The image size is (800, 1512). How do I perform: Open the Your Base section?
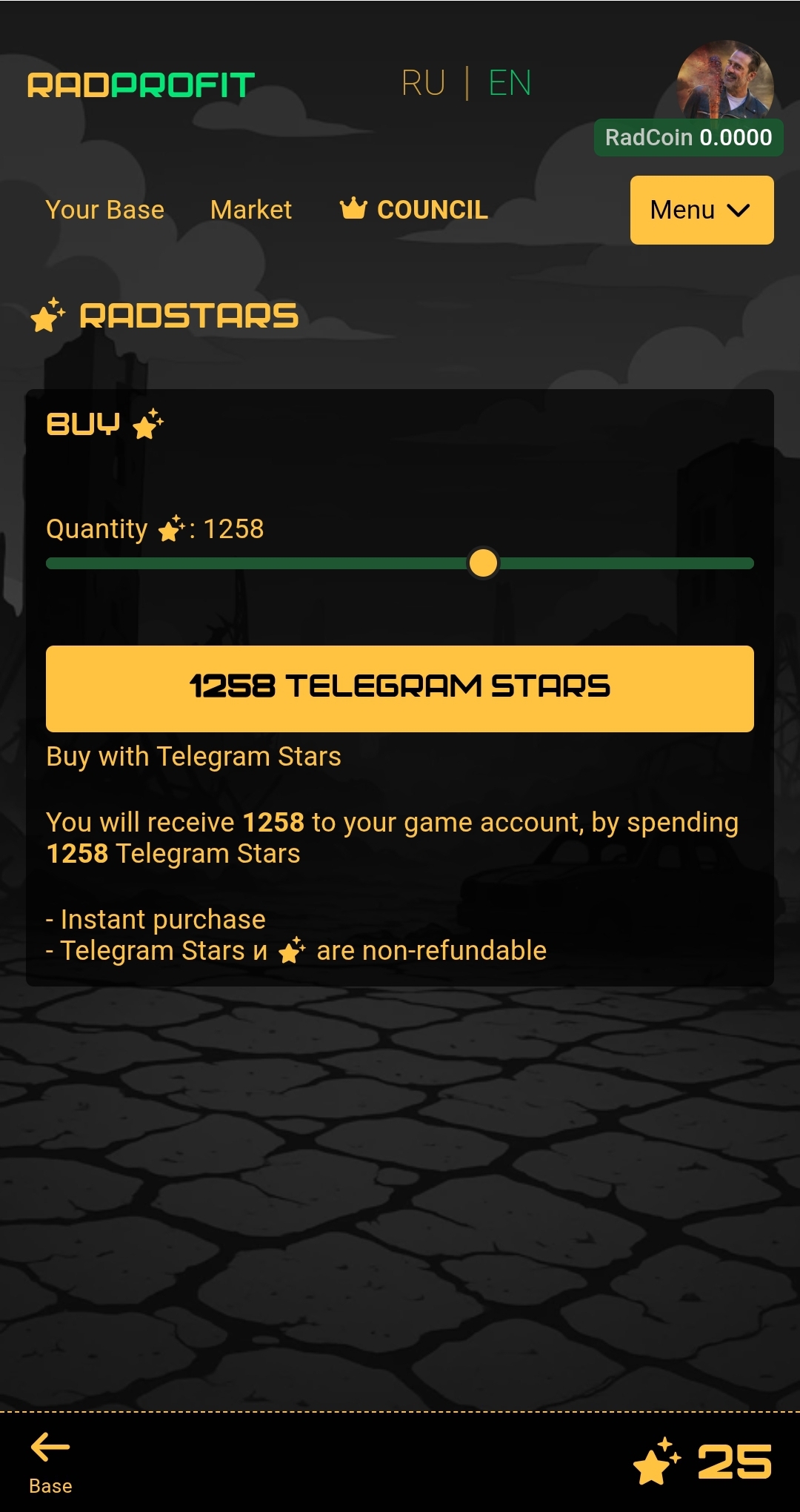pyautogui.click(x=104, y=210)
